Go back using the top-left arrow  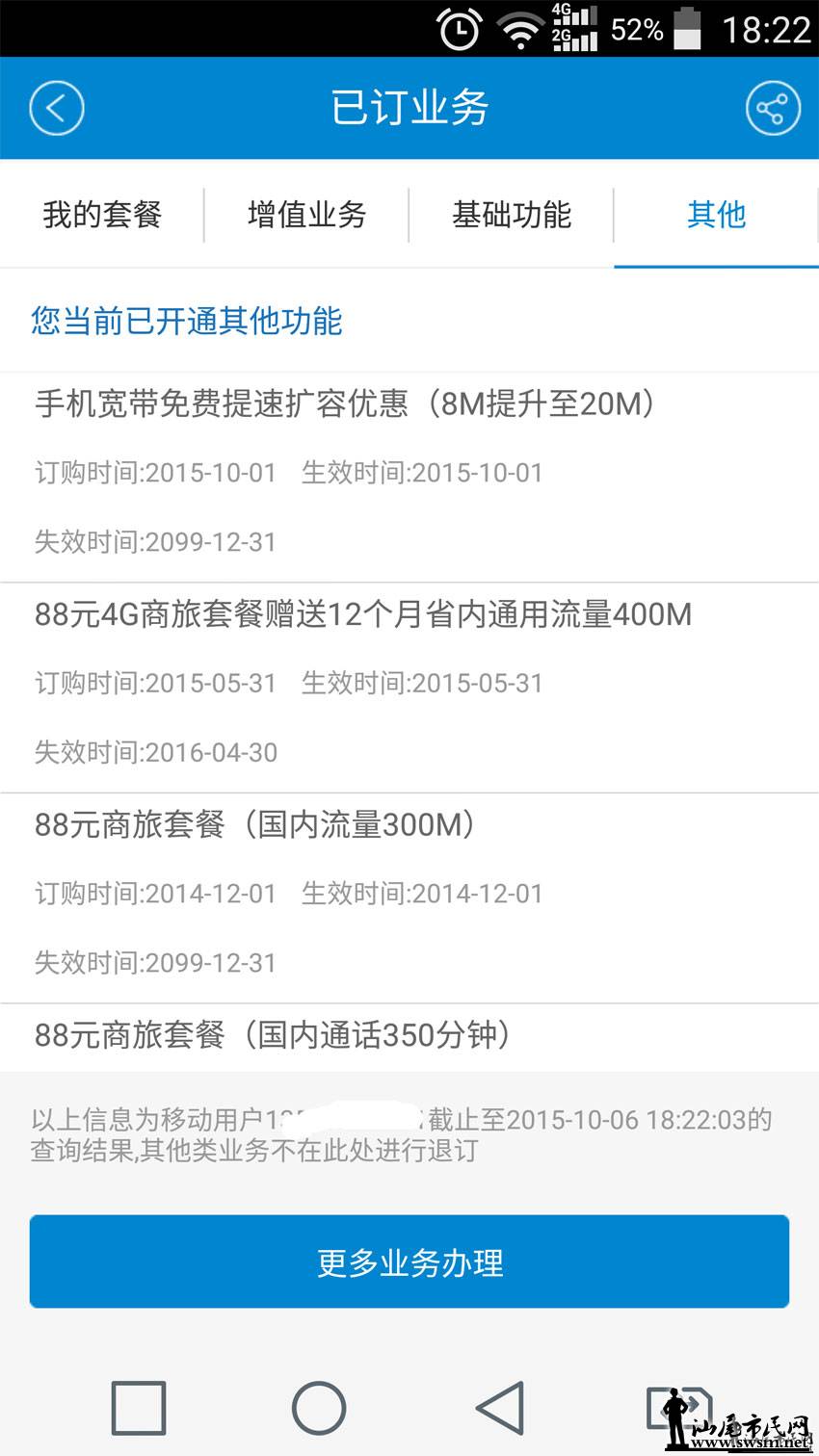[x=57, y=108]
